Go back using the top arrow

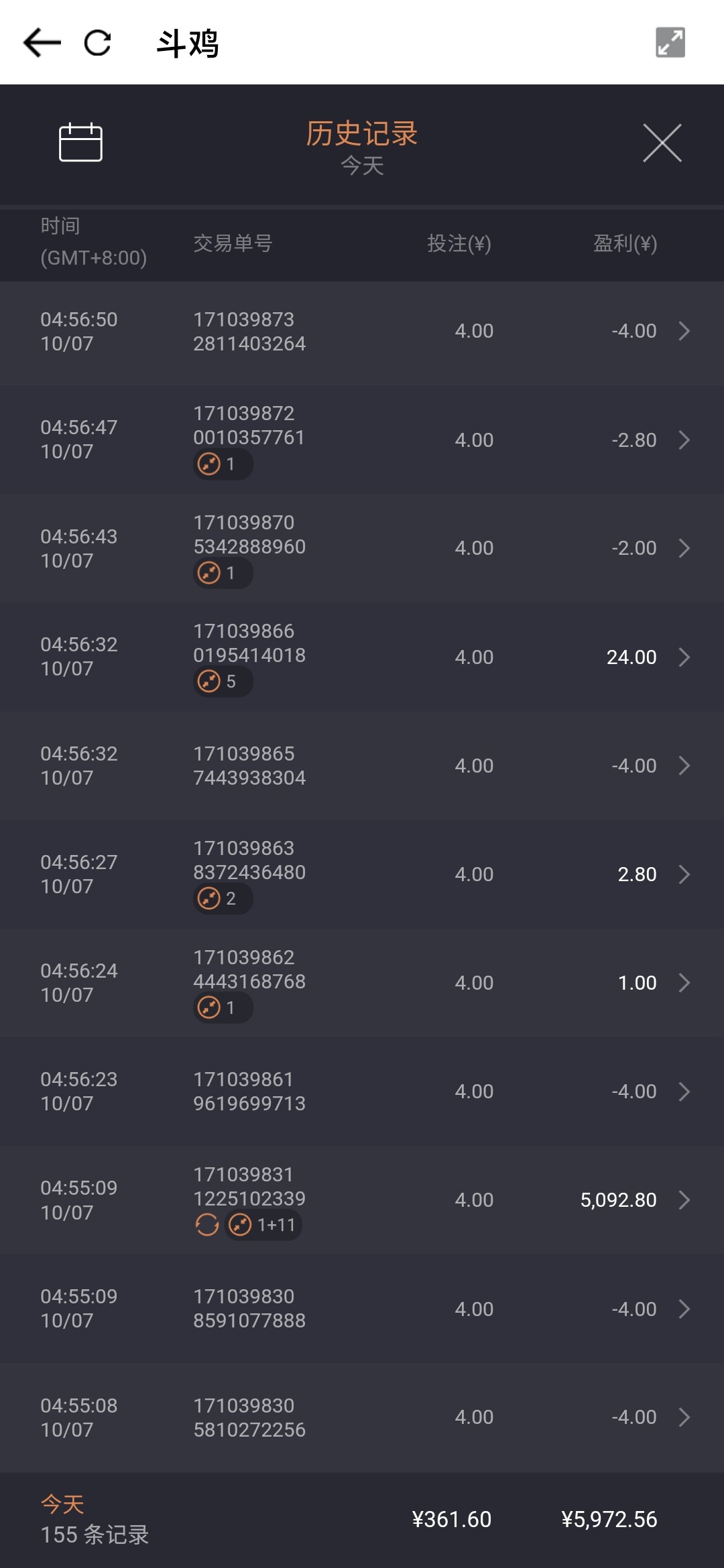coord(42,43)
